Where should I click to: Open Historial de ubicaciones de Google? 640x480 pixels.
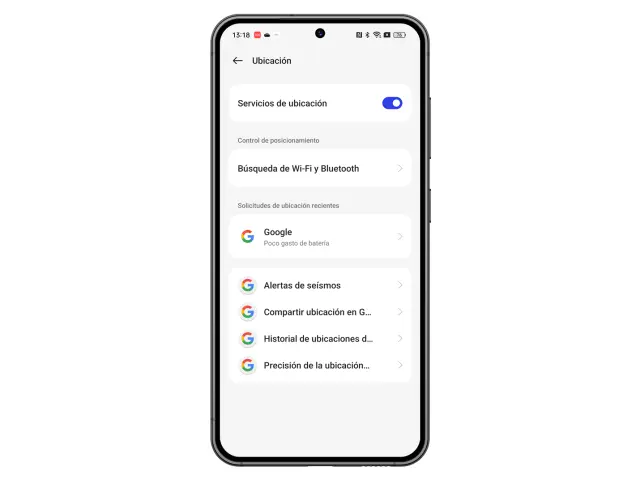(x=319, y=339)
